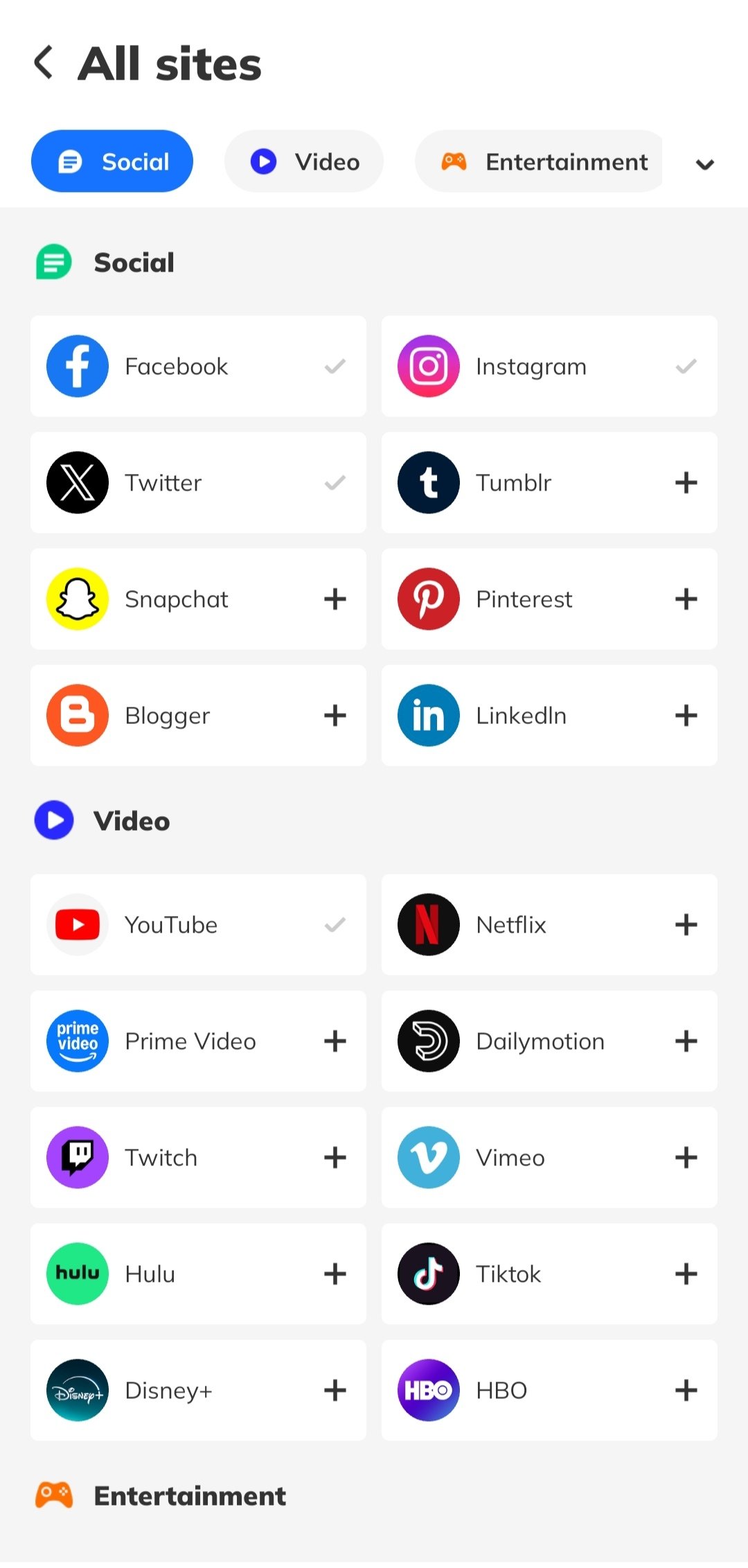Add Pinterest with its plus icon
Viewport: 748px width, 1568px height.
tap(686, 599)
